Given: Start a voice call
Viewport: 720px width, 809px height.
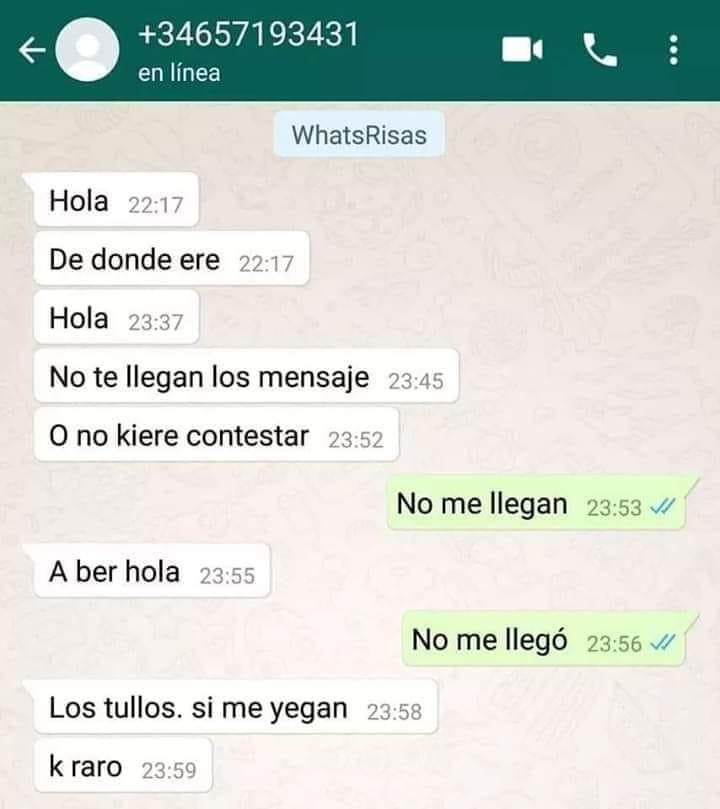Looking at the screenshot, I should (x=600, y=50).
